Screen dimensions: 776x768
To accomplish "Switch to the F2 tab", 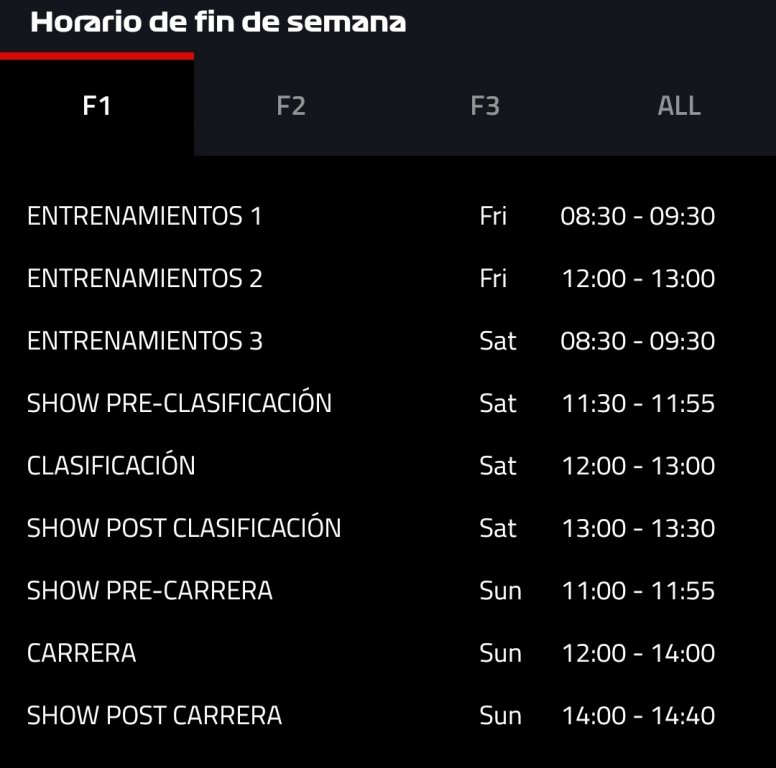I will 291,106.
